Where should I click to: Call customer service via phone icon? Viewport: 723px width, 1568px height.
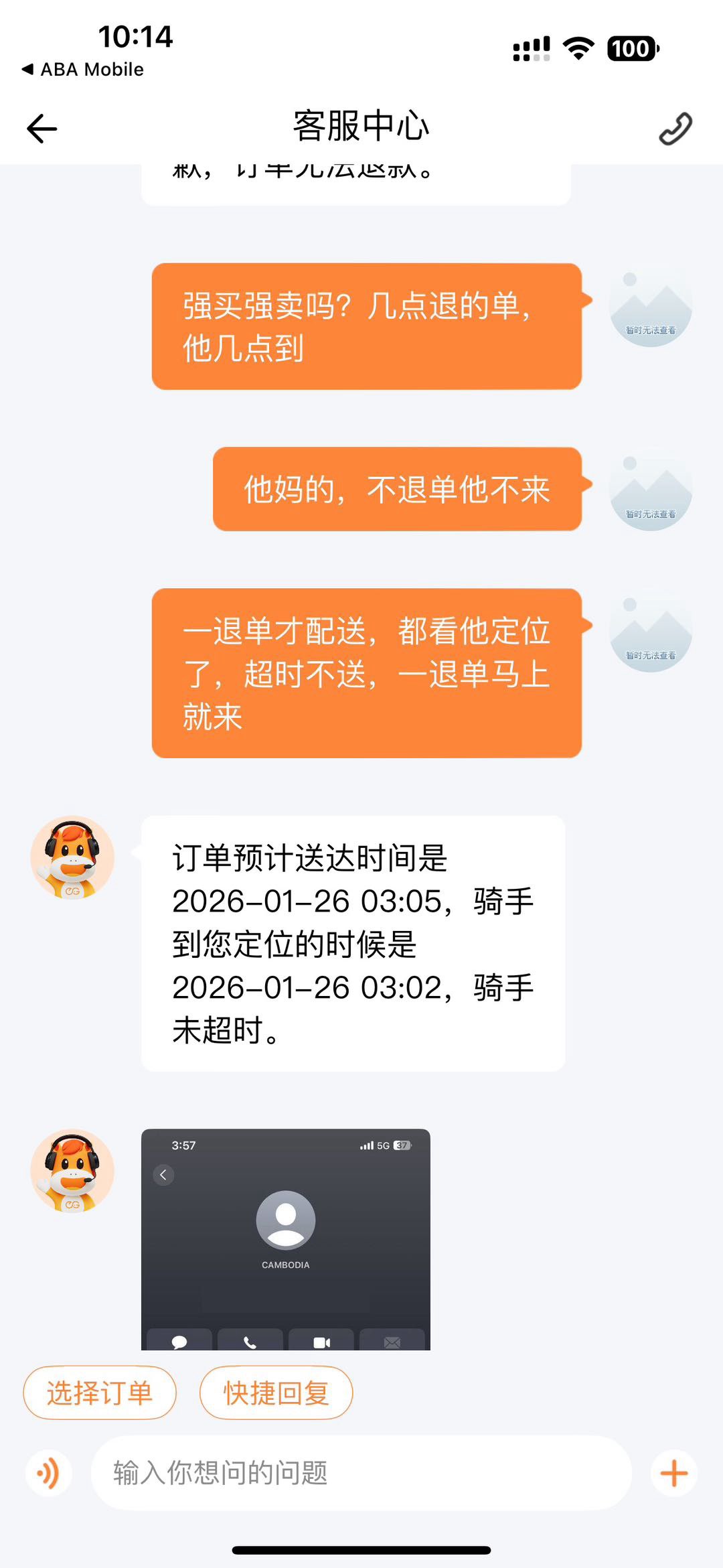[675, 129]
